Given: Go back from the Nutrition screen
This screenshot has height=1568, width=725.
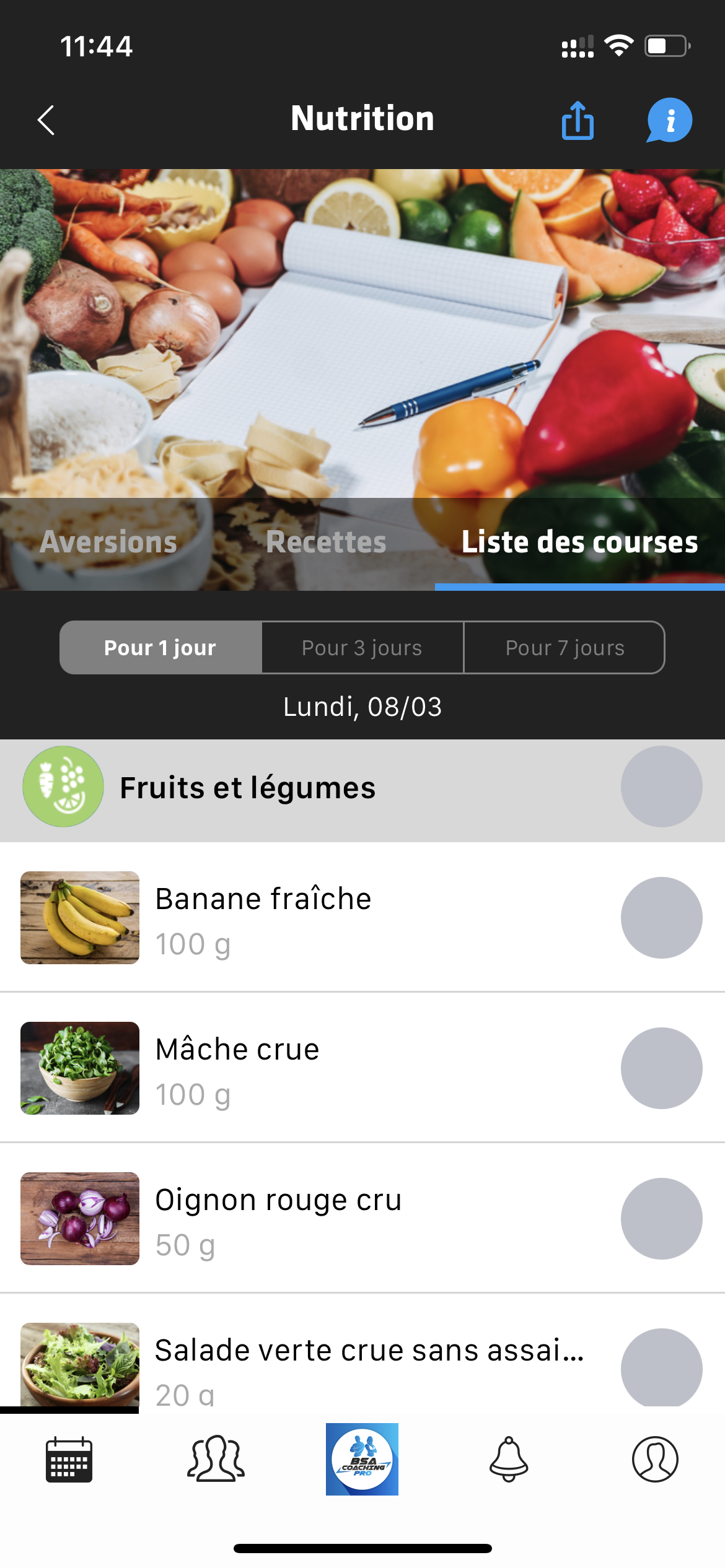Looking at the screenshot, I should (46, 120).
